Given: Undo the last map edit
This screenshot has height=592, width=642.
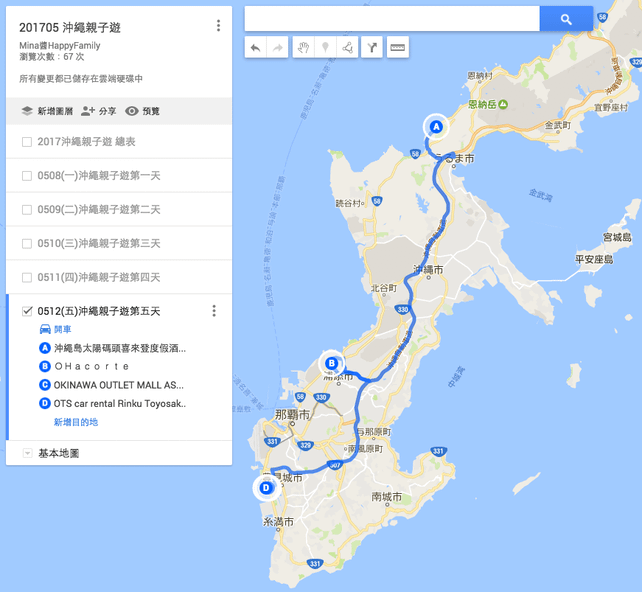Looking at the screenshot, I should tap(255, 47).
